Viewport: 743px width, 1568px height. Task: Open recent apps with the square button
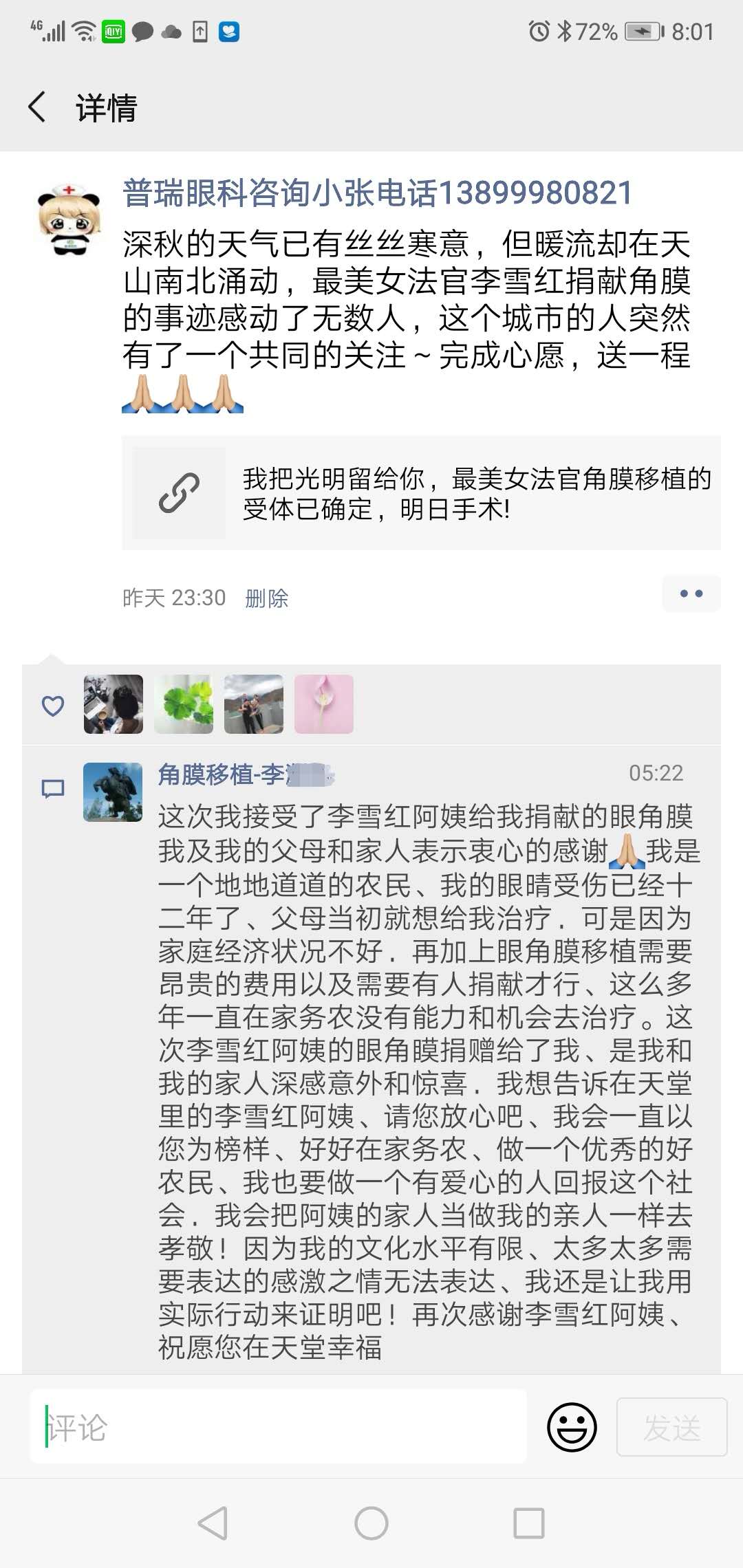(528, 1523)
